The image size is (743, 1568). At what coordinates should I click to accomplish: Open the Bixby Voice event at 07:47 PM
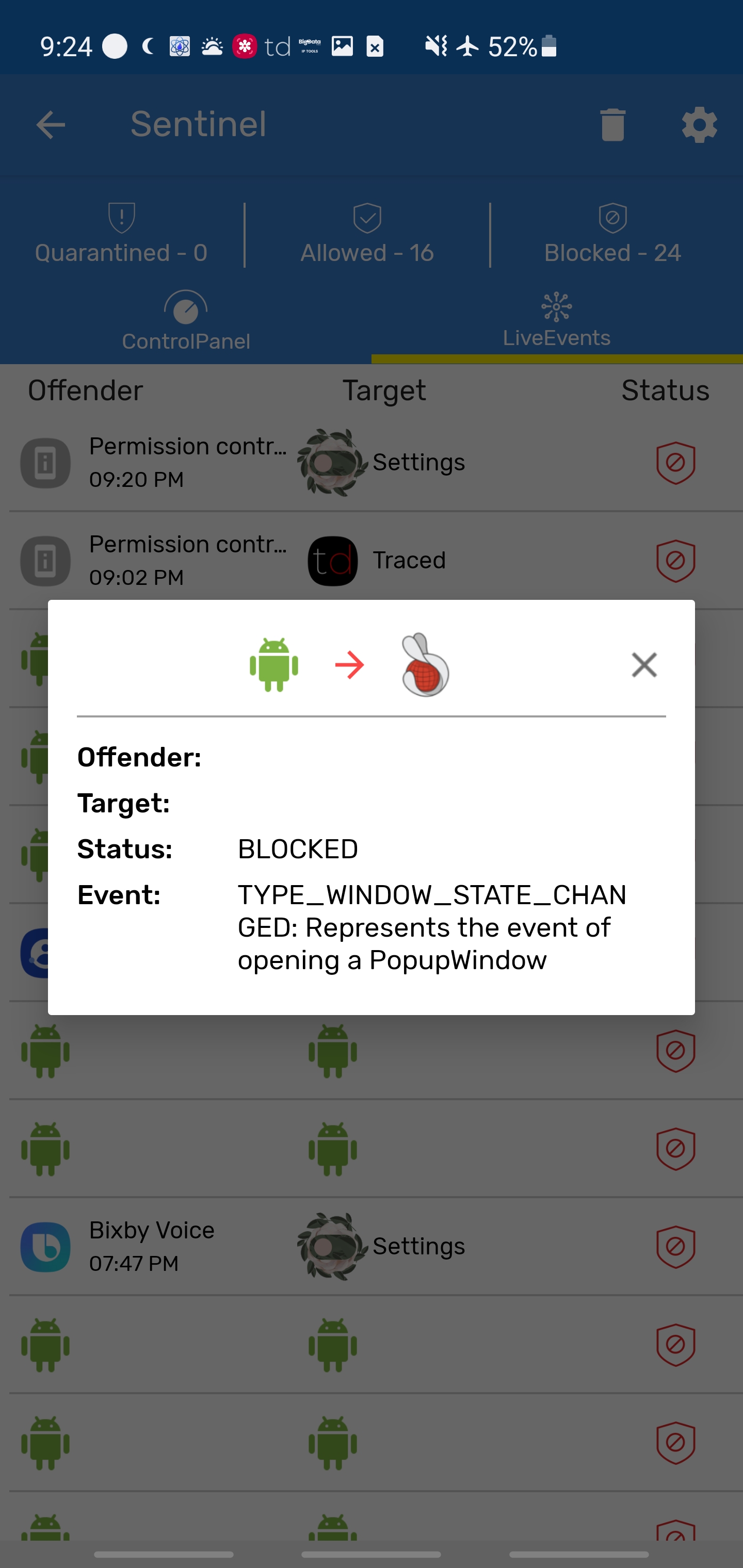click(244, 1246)
